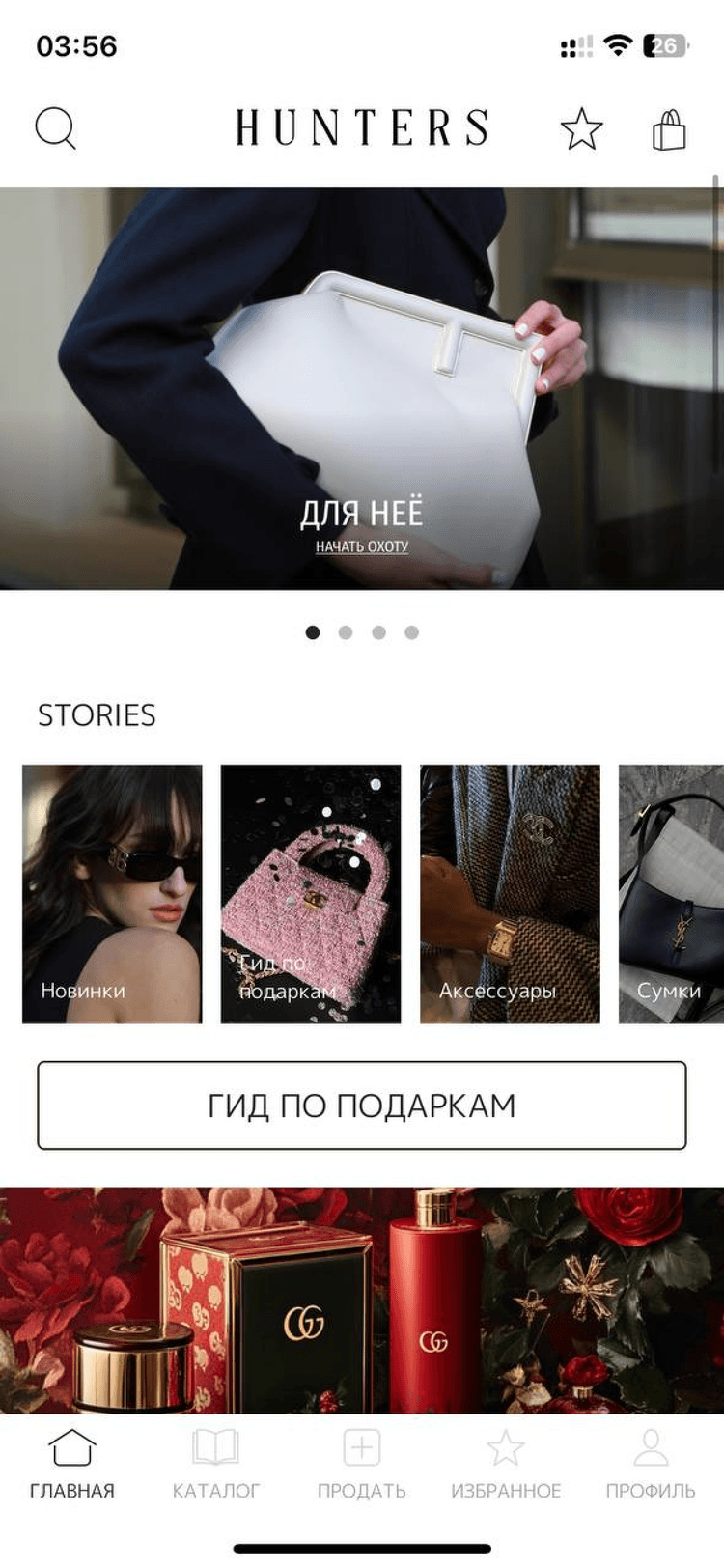Follow the НАЧАТЬ ОХОТУ link

(x=362, y=546)
